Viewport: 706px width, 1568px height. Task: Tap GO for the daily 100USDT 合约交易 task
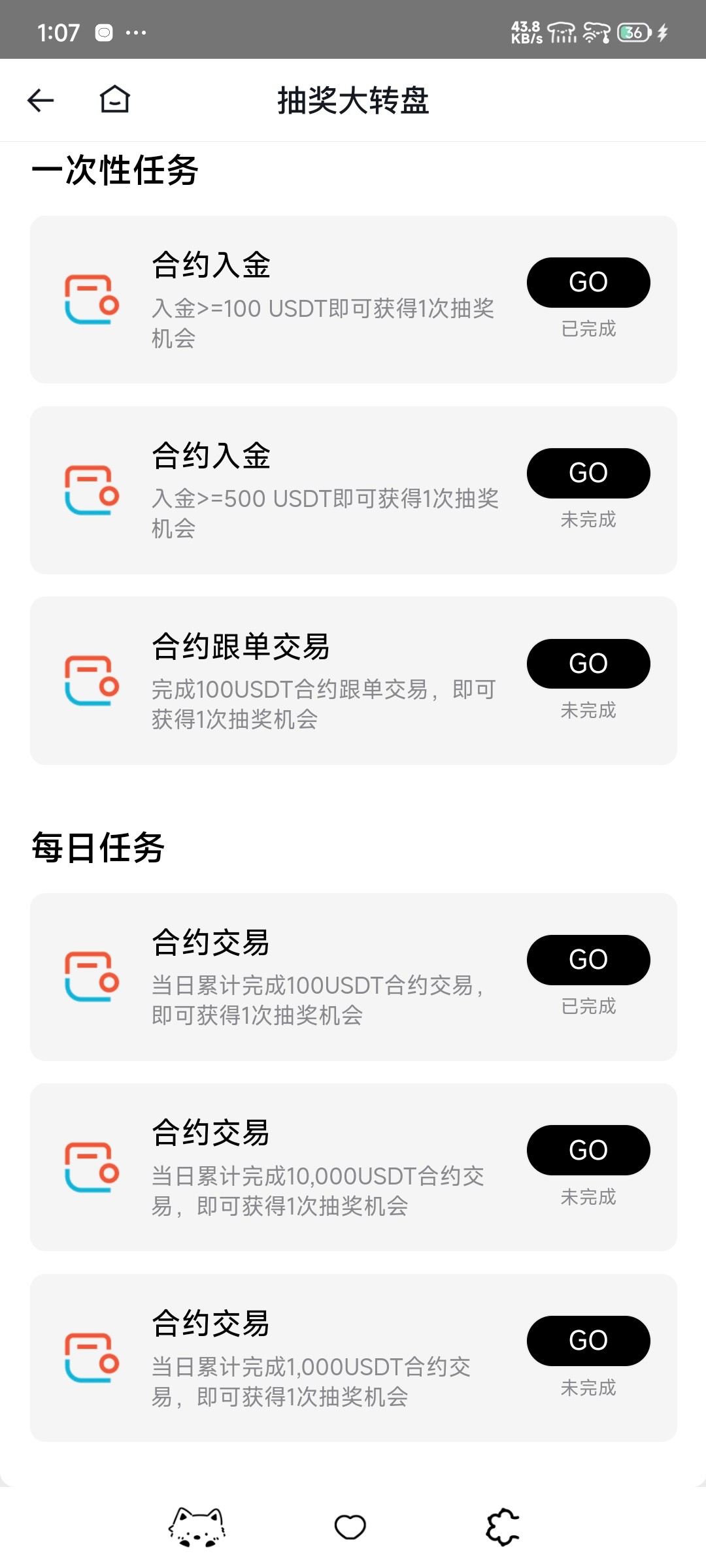588,960
